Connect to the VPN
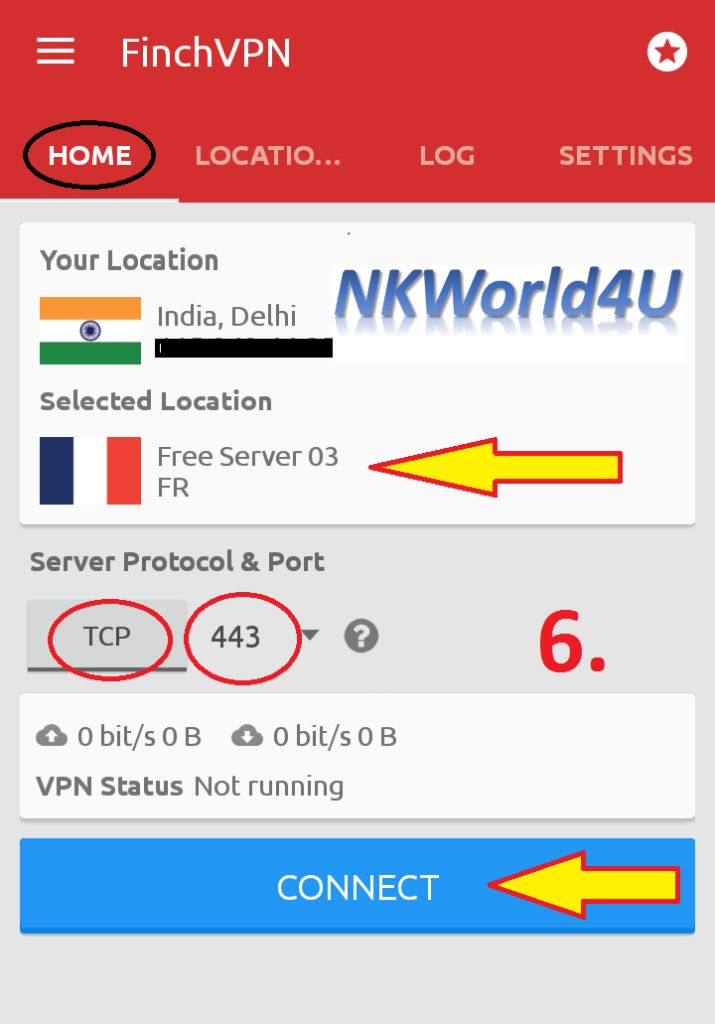 357,886
